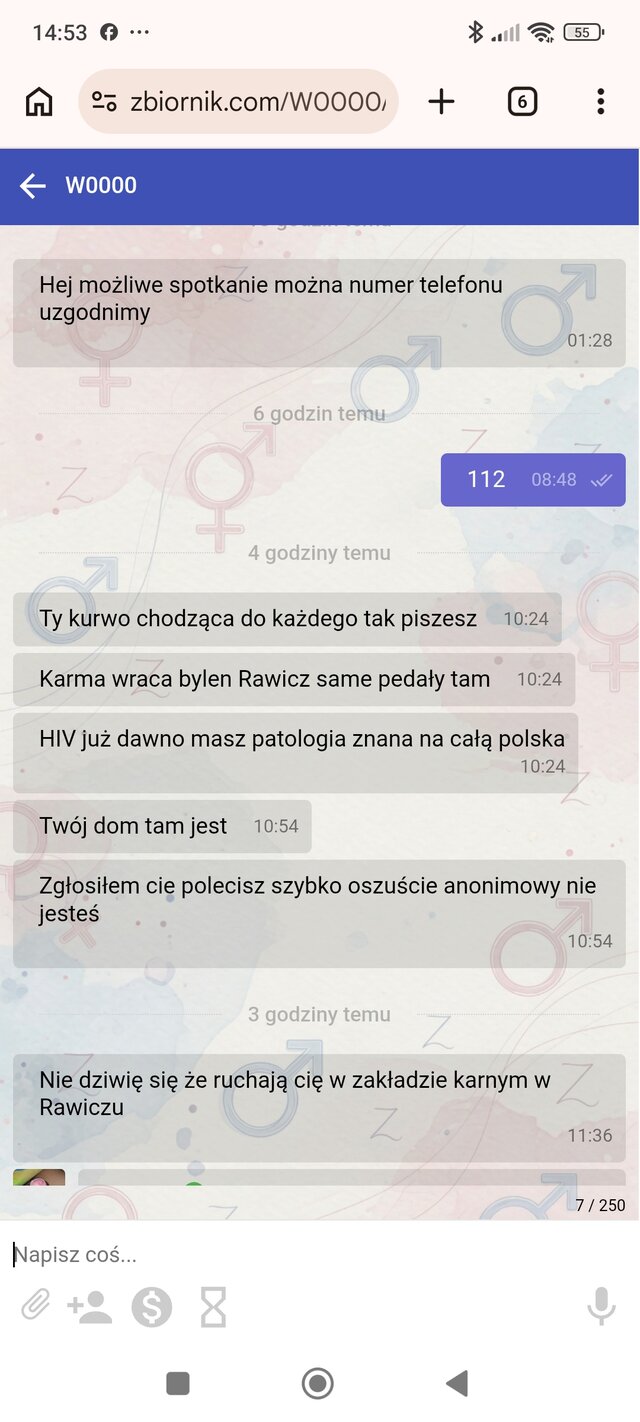The width and height of the screenshot is (640, 1422).
Task: Open the browser overflow menu
Action: point(600,101)
